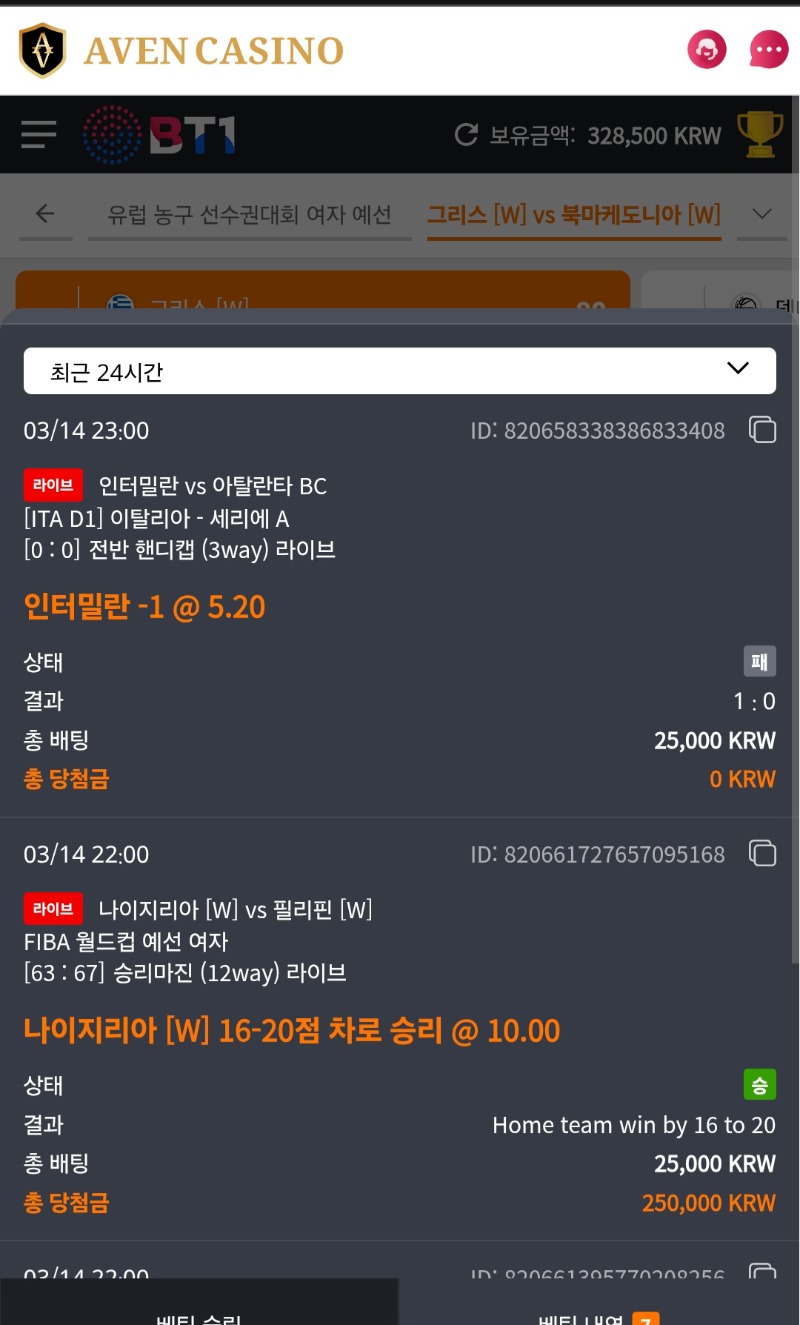Click the Aven Casino shield logo
The height and width of the screenshot is (1325, 800).
43,49
